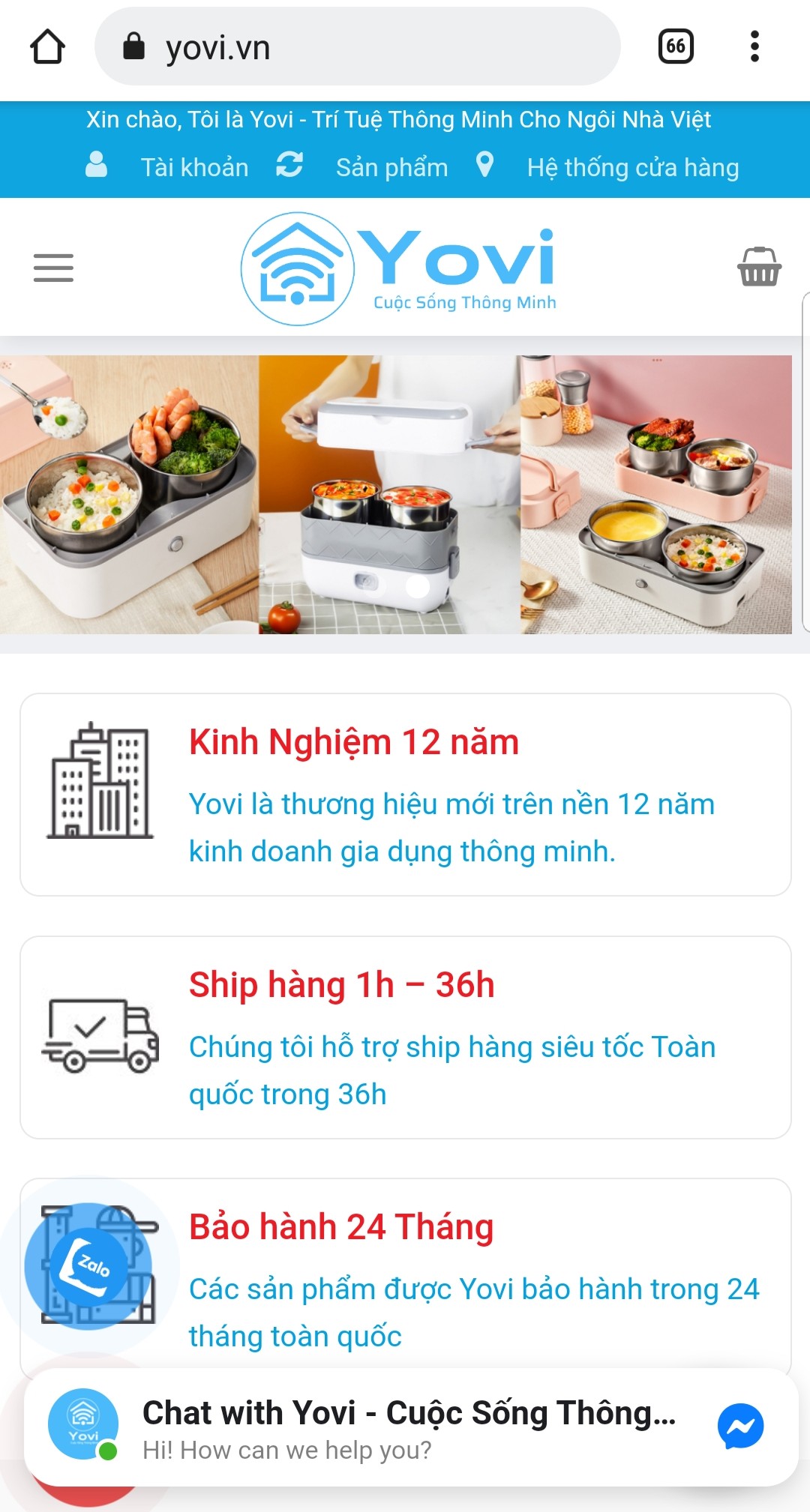The height and width of the screenshot is (1512, 810).
Task: View Hệ thống cửa hàng store locations
Action: [x=632, y=167]
